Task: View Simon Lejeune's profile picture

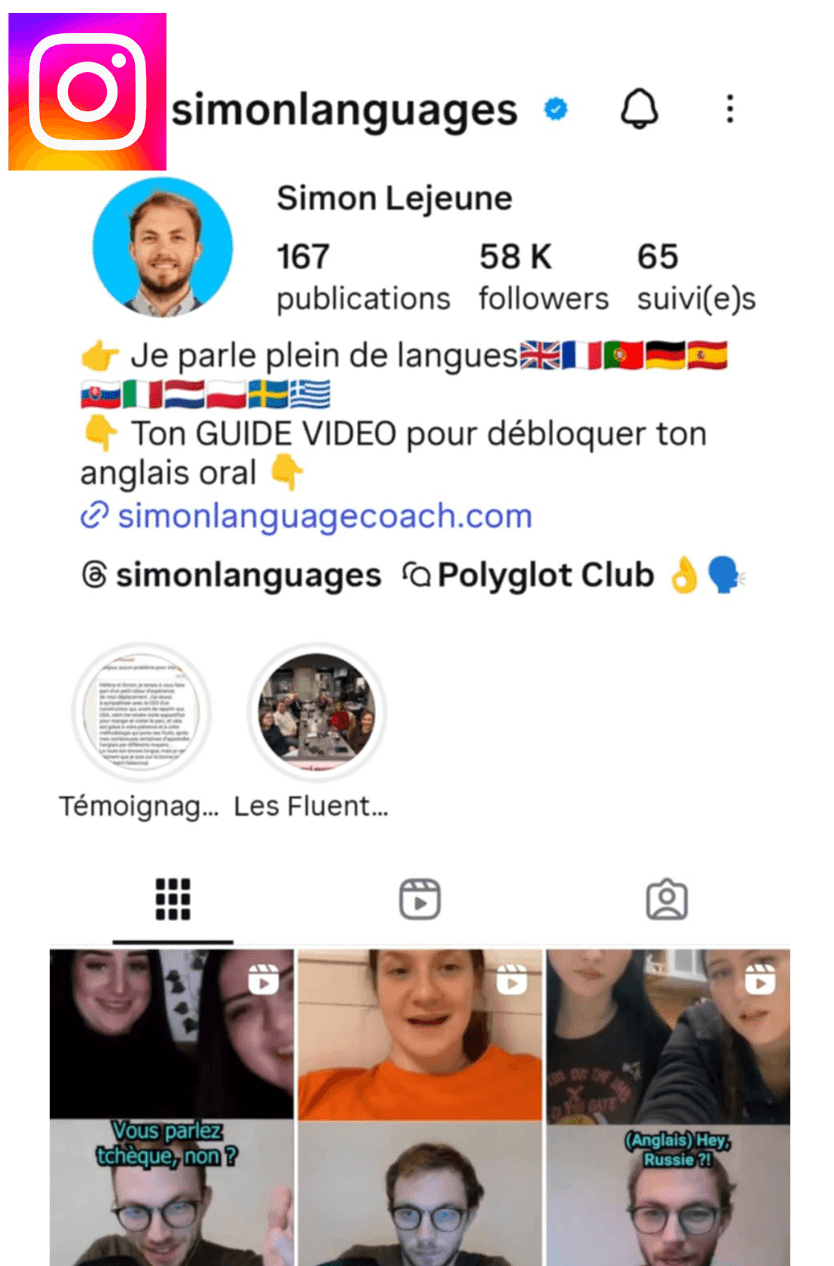Action: point(163,247)
